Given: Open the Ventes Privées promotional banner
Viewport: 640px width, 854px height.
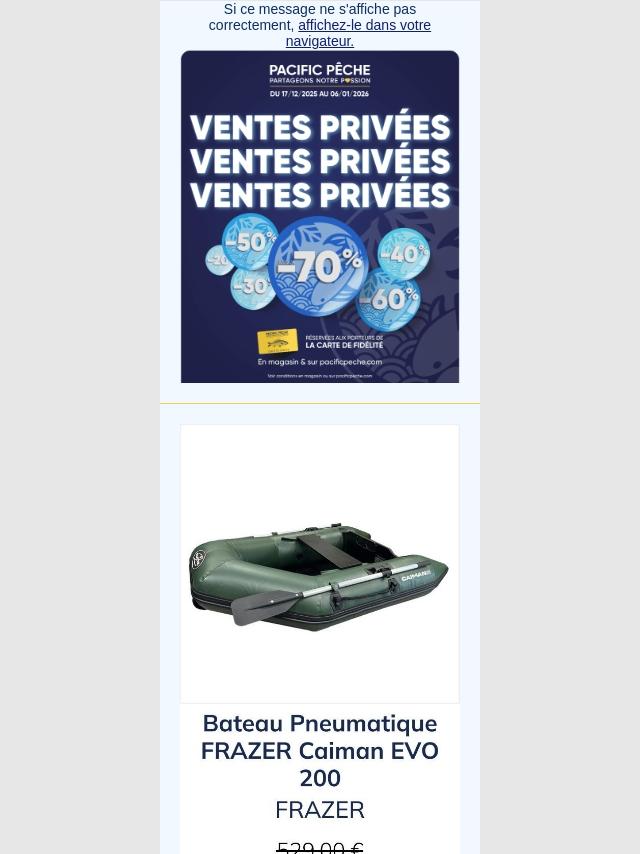Looking at the screenshot, I should point(320,217).
